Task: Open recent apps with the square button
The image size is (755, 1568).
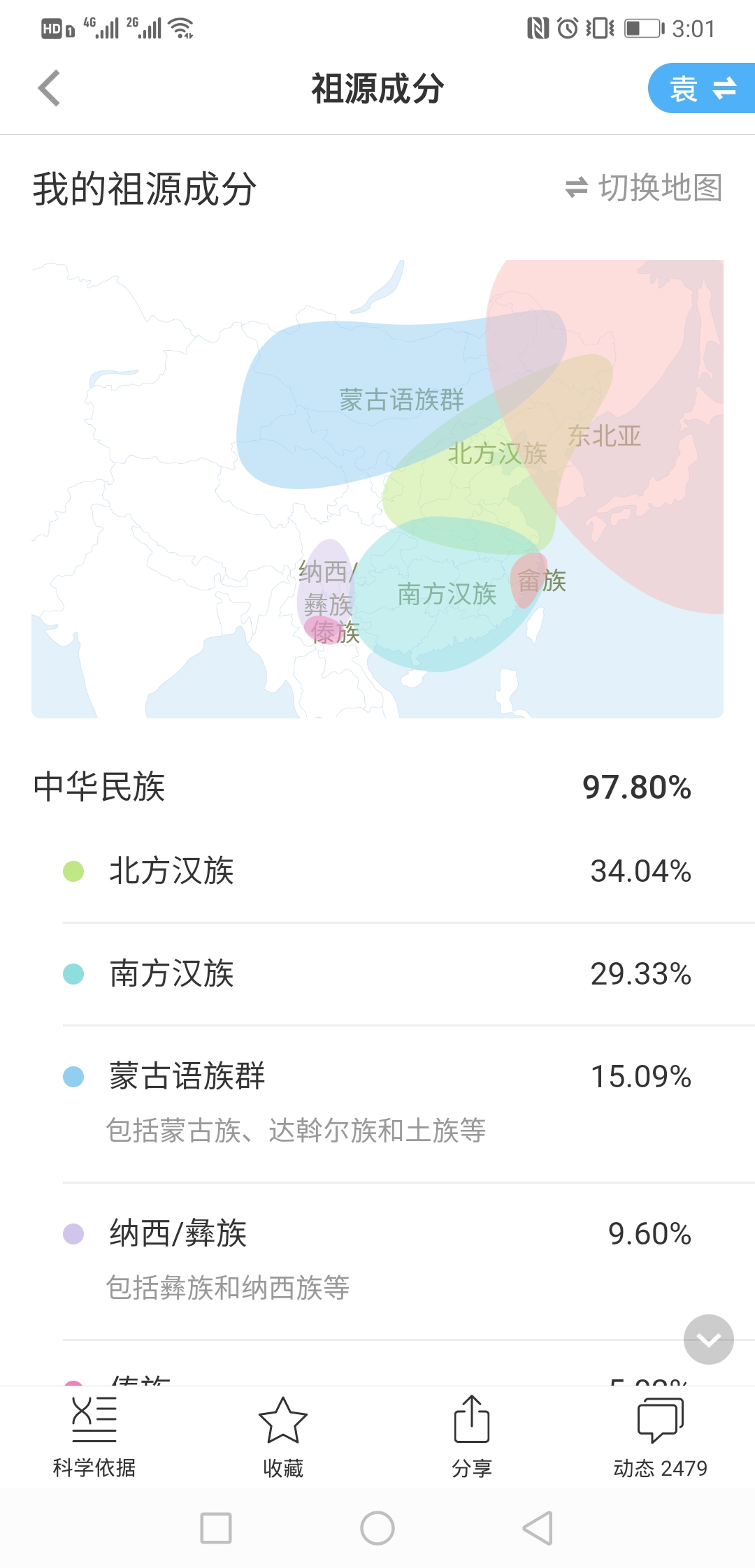Action: point(216,1528)
